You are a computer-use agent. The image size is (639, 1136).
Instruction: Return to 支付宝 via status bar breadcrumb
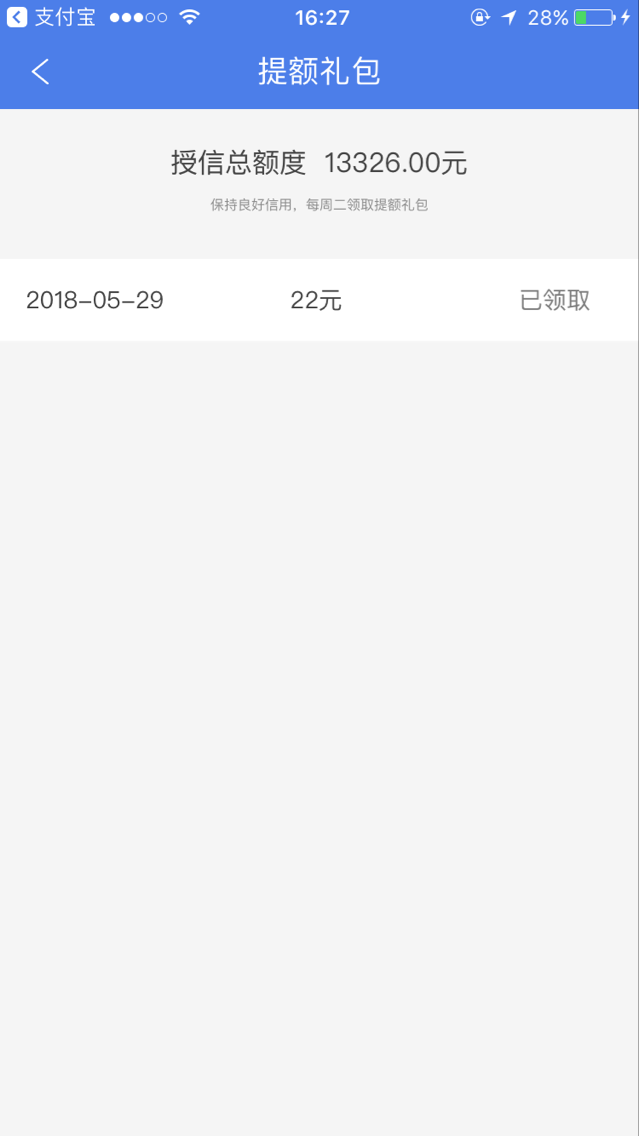pyautogui.click(x=51, y=17)
